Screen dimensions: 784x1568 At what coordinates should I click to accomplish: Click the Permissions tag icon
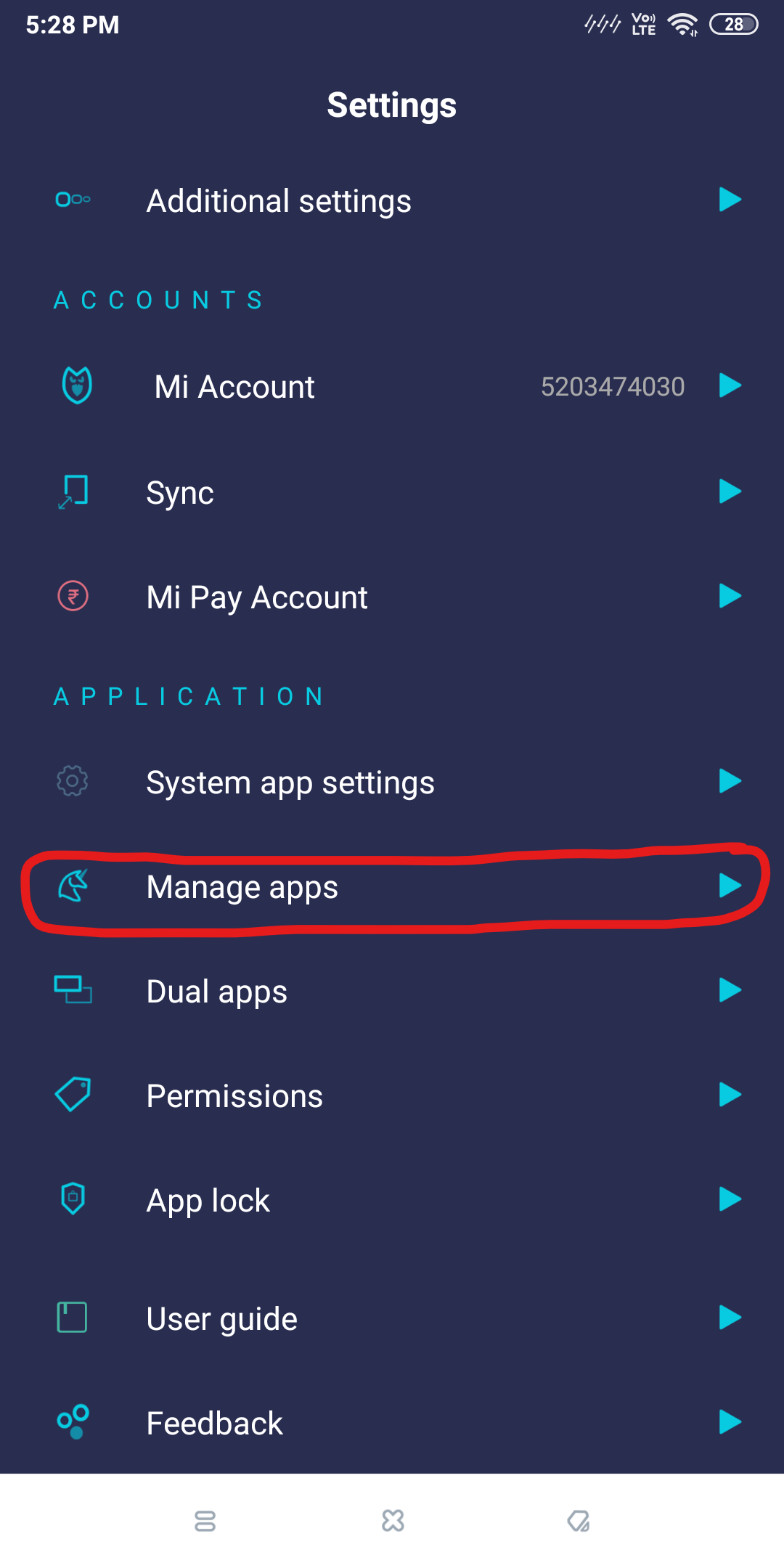coord(71,1095)
